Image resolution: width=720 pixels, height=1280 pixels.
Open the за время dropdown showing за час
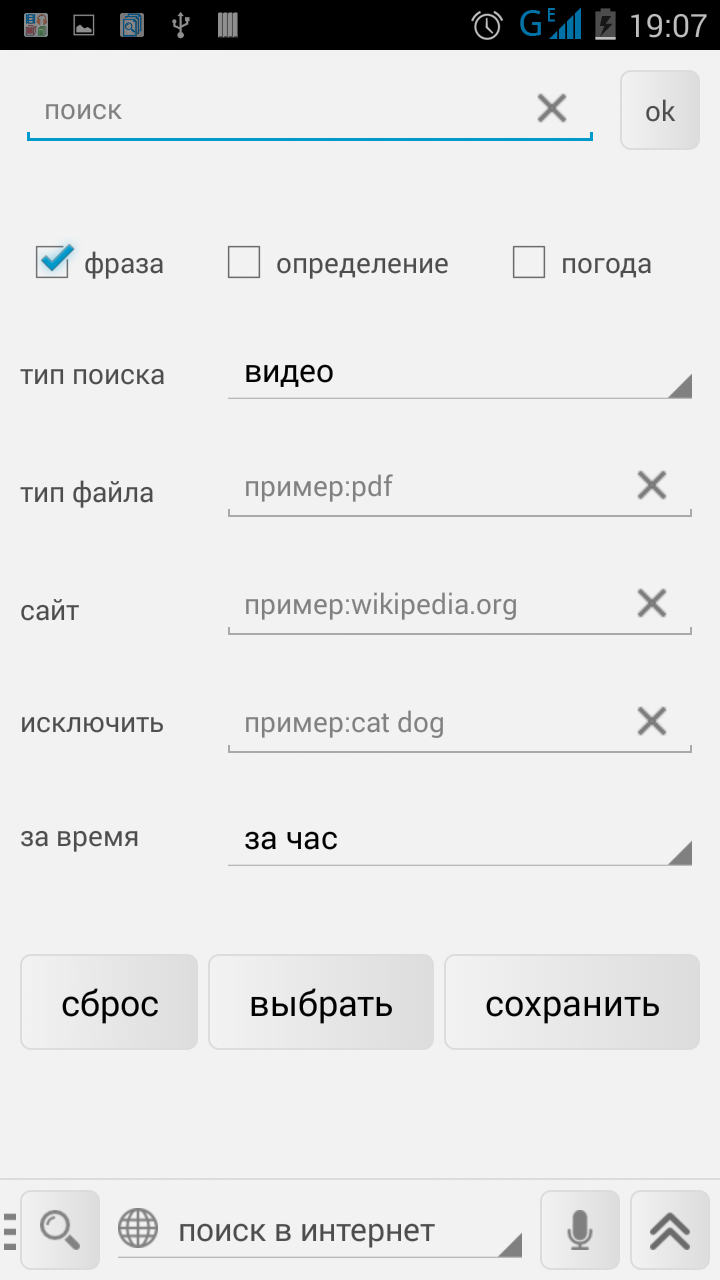coord(460,840)
